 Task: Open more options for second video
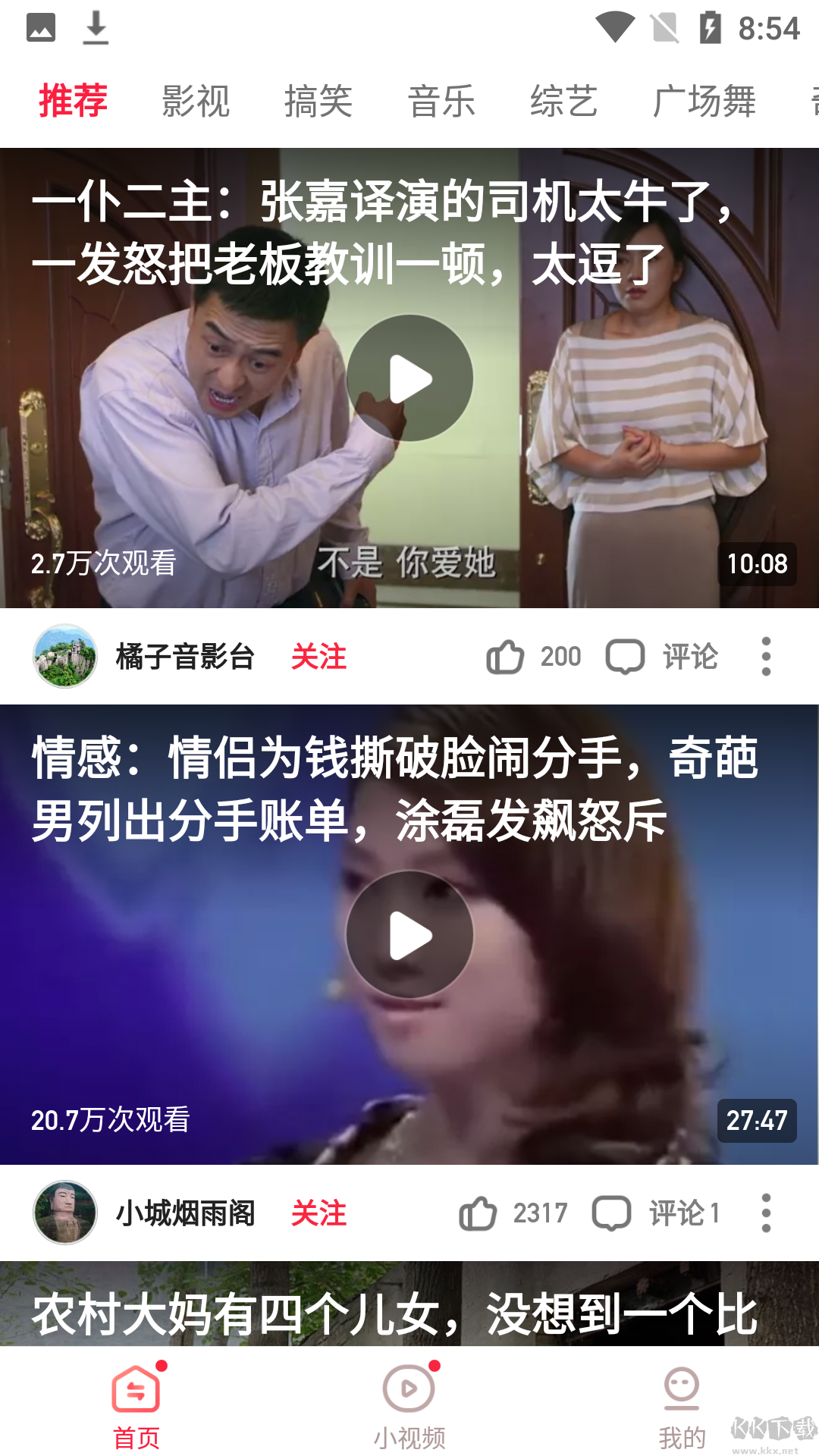[765, 1212]
